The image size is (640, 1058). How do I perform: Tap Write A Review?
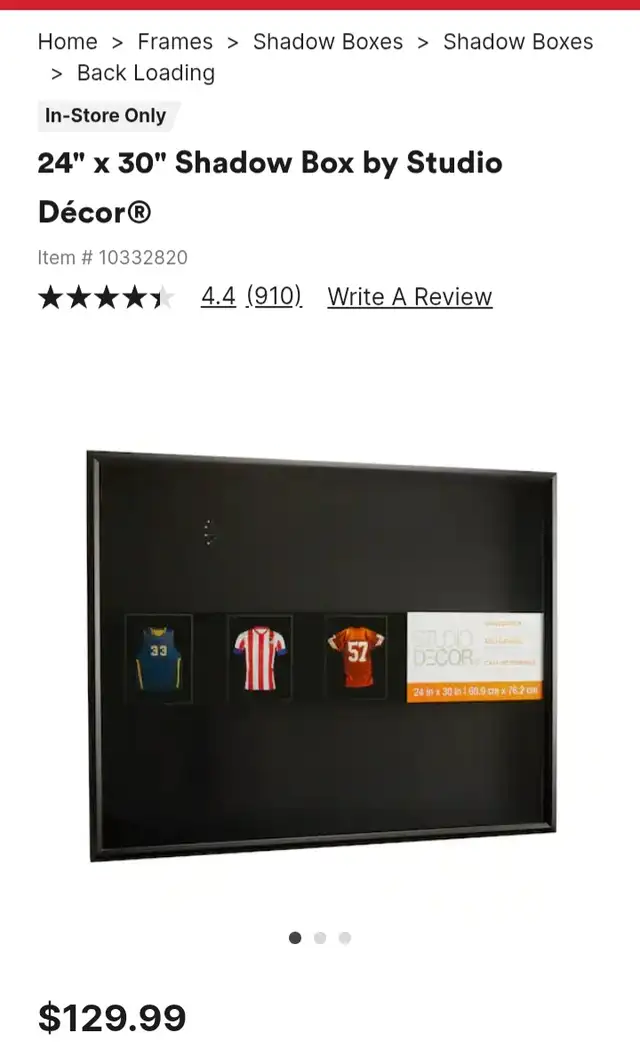click(410, 297)
